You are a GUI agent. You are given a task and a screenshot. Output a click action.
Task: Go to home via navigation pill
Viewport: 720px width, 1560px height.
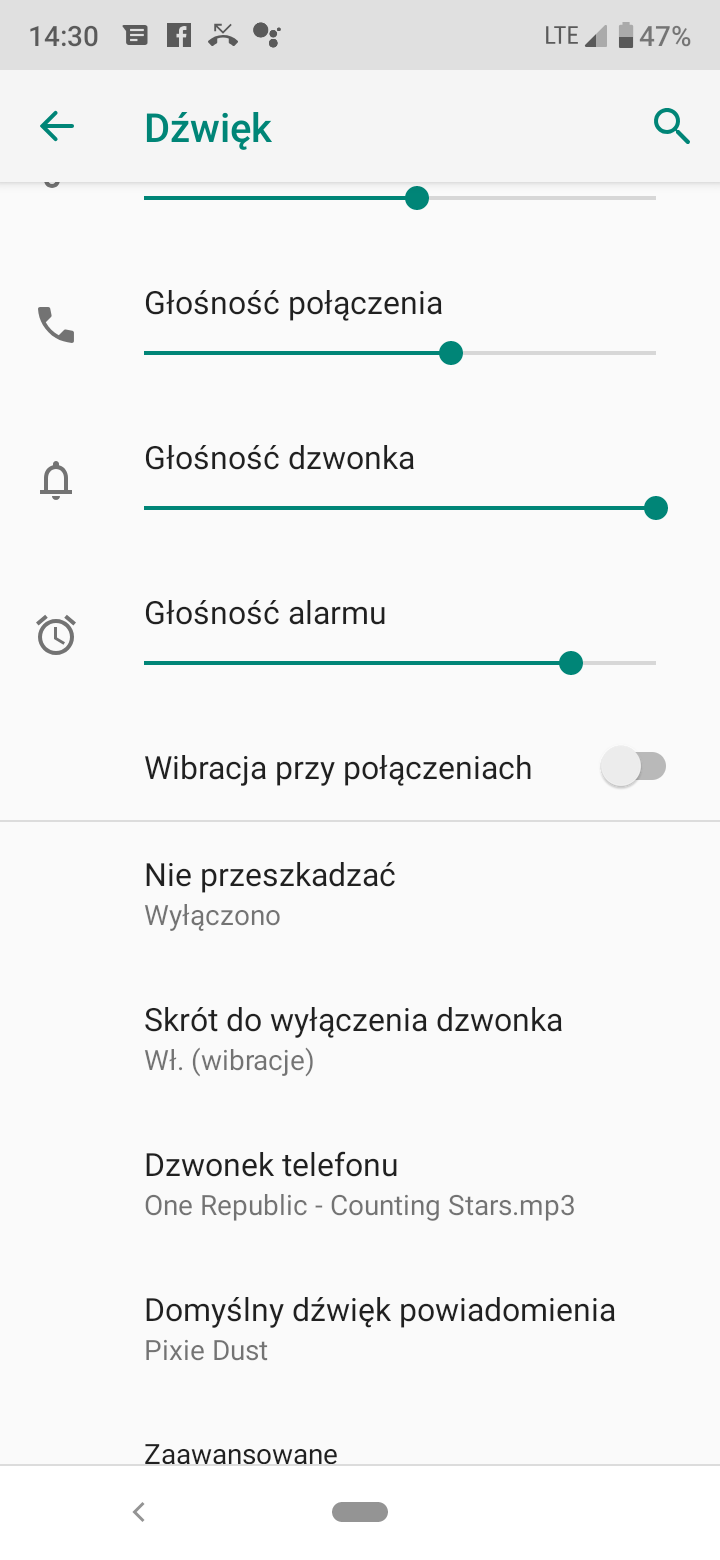click(x=360, y=1512)
